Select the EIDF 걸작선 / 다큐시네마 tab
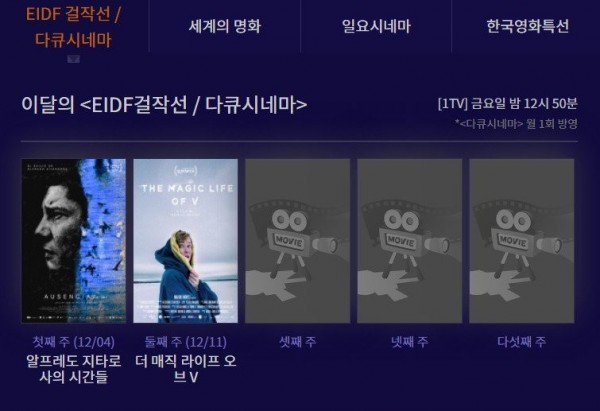Screen dimensions: 600x411 tap(72, 27)
